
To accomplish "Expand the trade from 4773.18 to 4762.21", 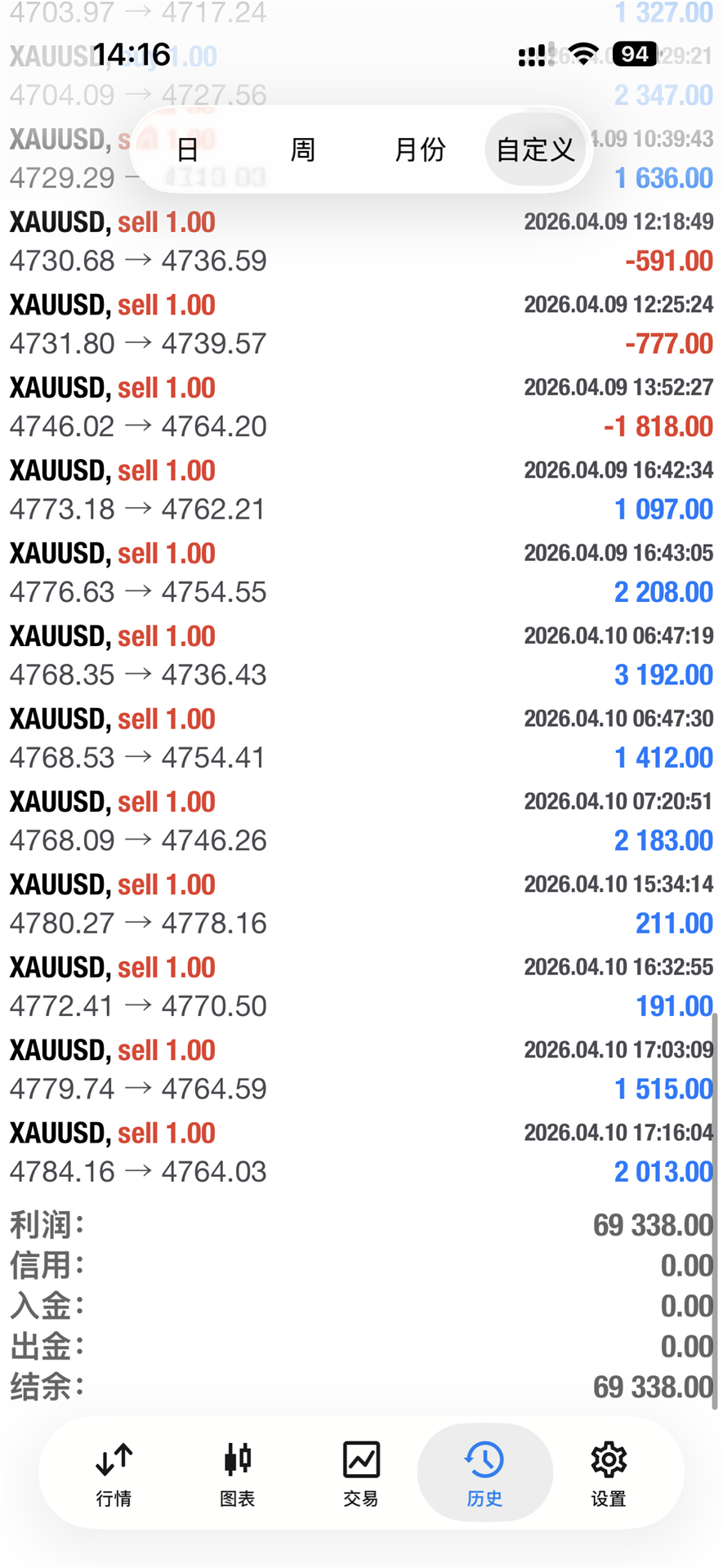I will tap(361, 490).
